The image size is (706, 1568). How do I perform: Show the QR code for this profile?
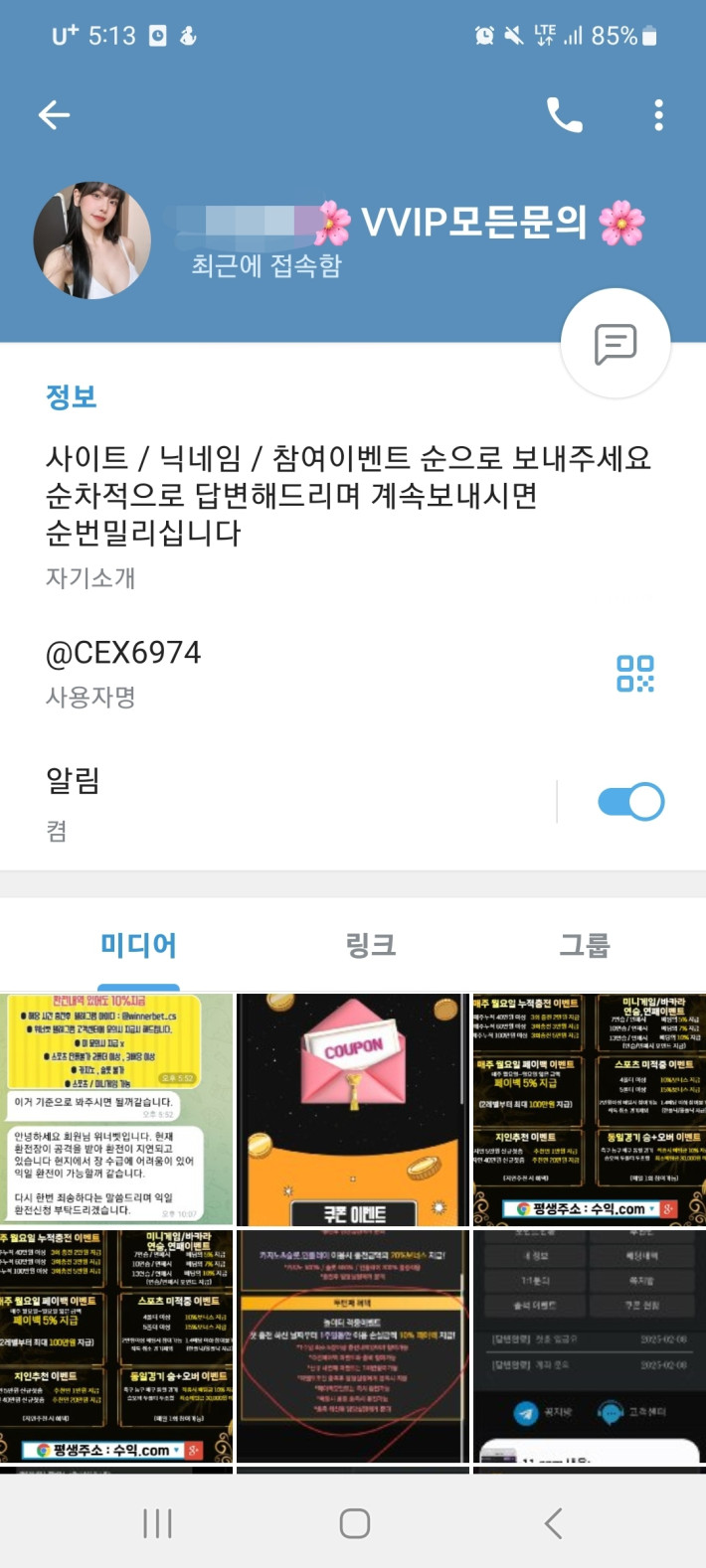tap(634, 673)
